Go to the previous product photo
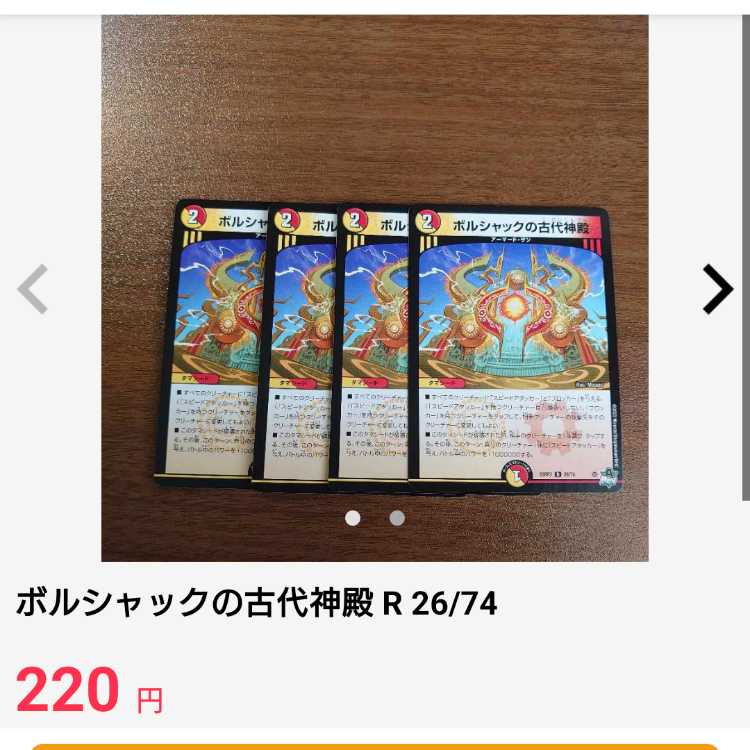 33,290
